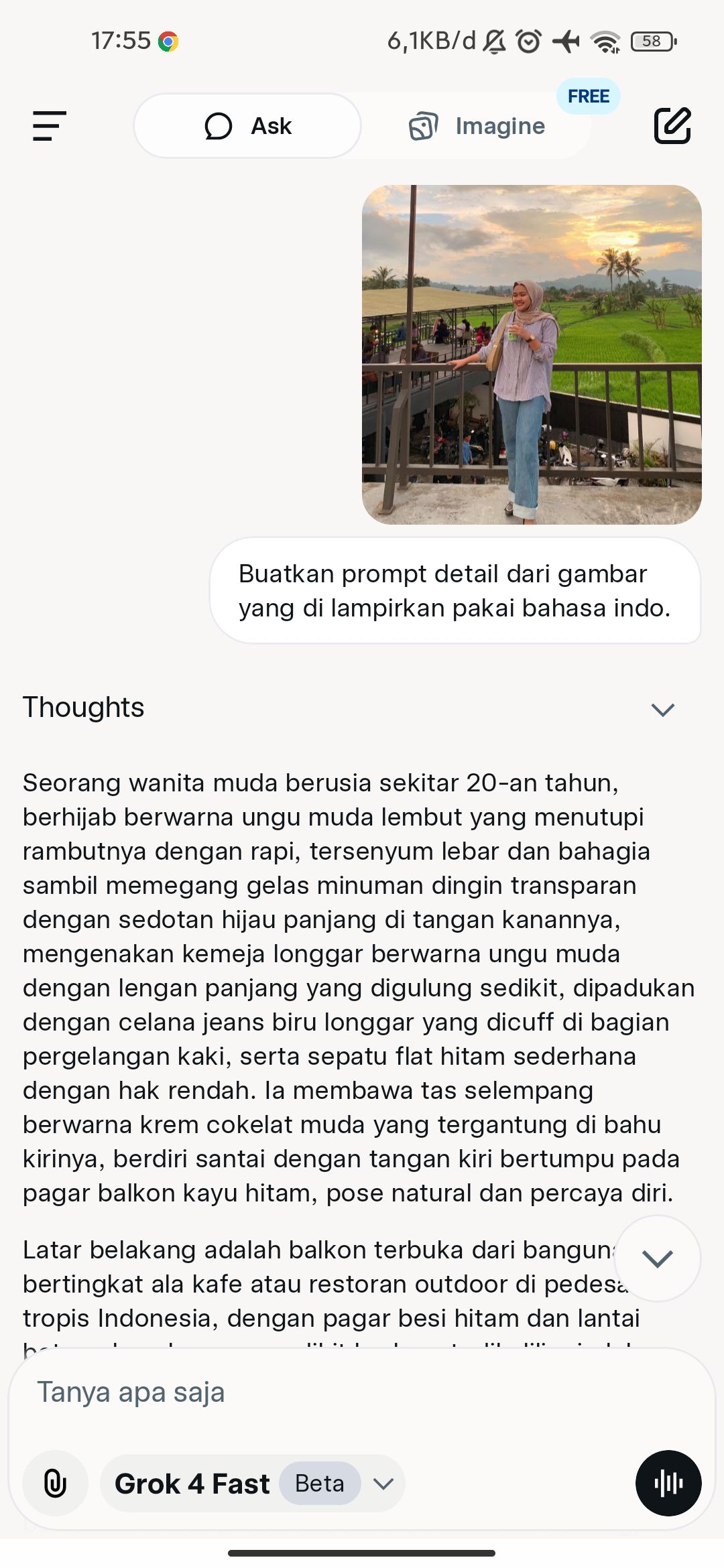Viewport: 724px width, 1568px height.
Task: Open the Grok 4 Fast model selector
Action: tap(253, 1483)
